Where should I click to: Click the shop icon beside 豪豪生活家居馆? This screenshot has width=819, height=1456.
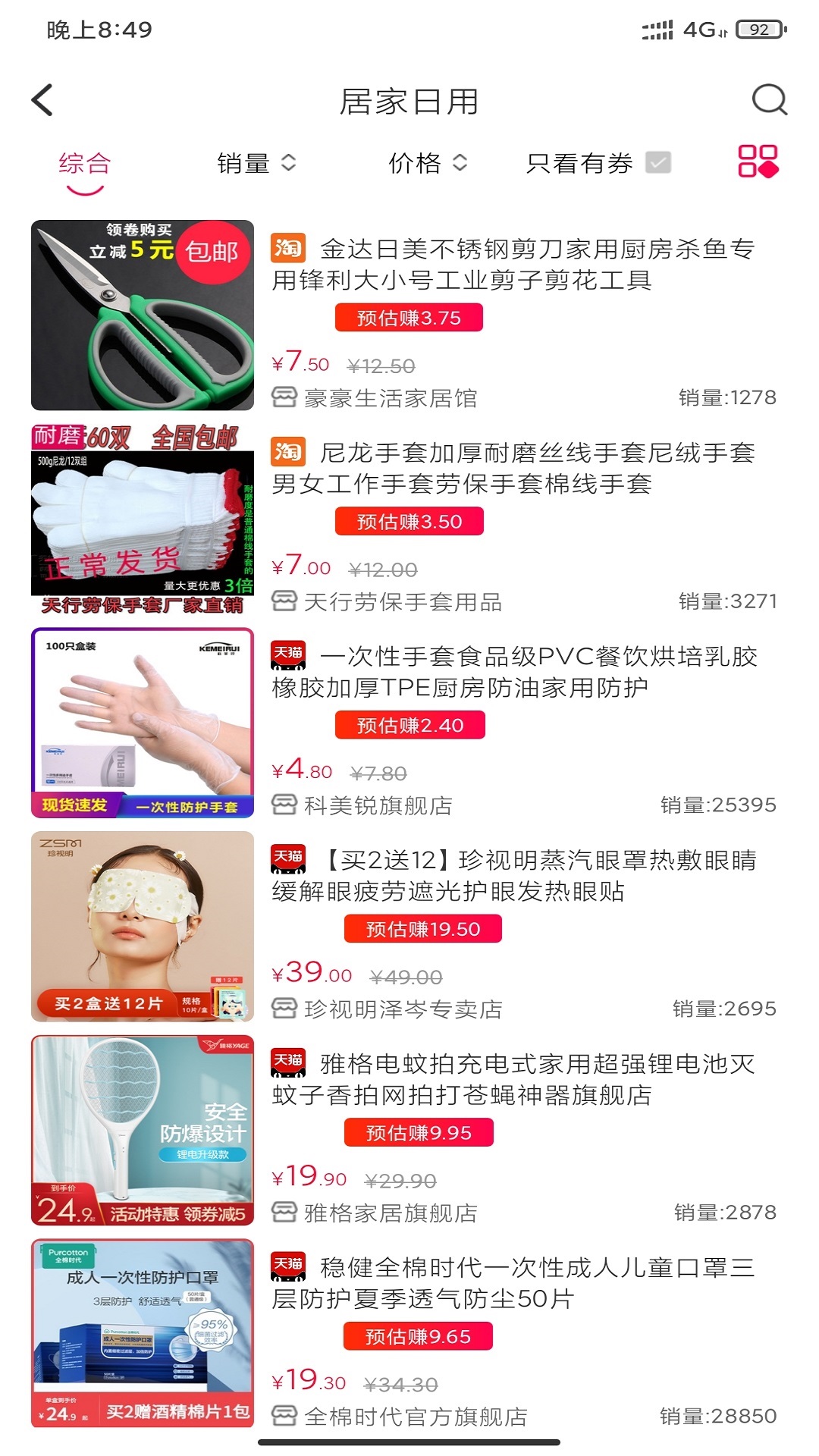284,396
